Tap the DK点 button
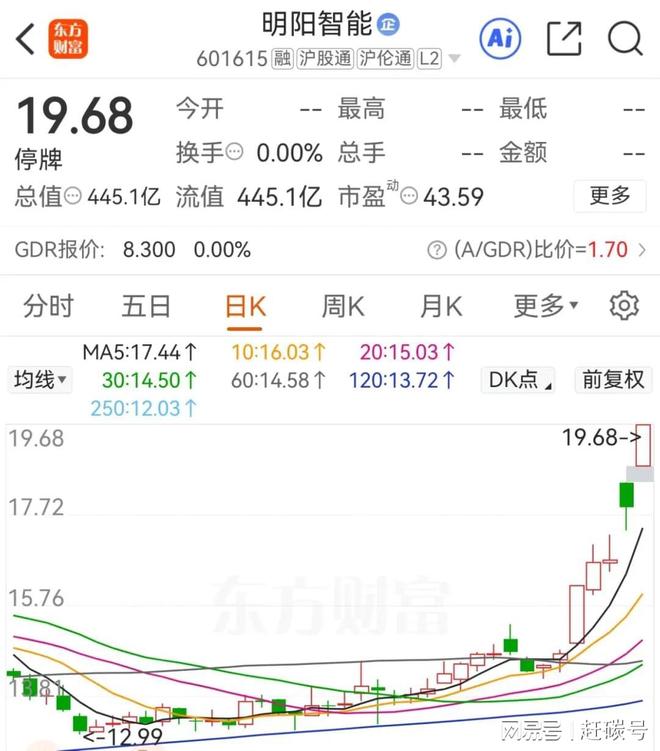The image size is (660, 751). click(x=518, y=380)
